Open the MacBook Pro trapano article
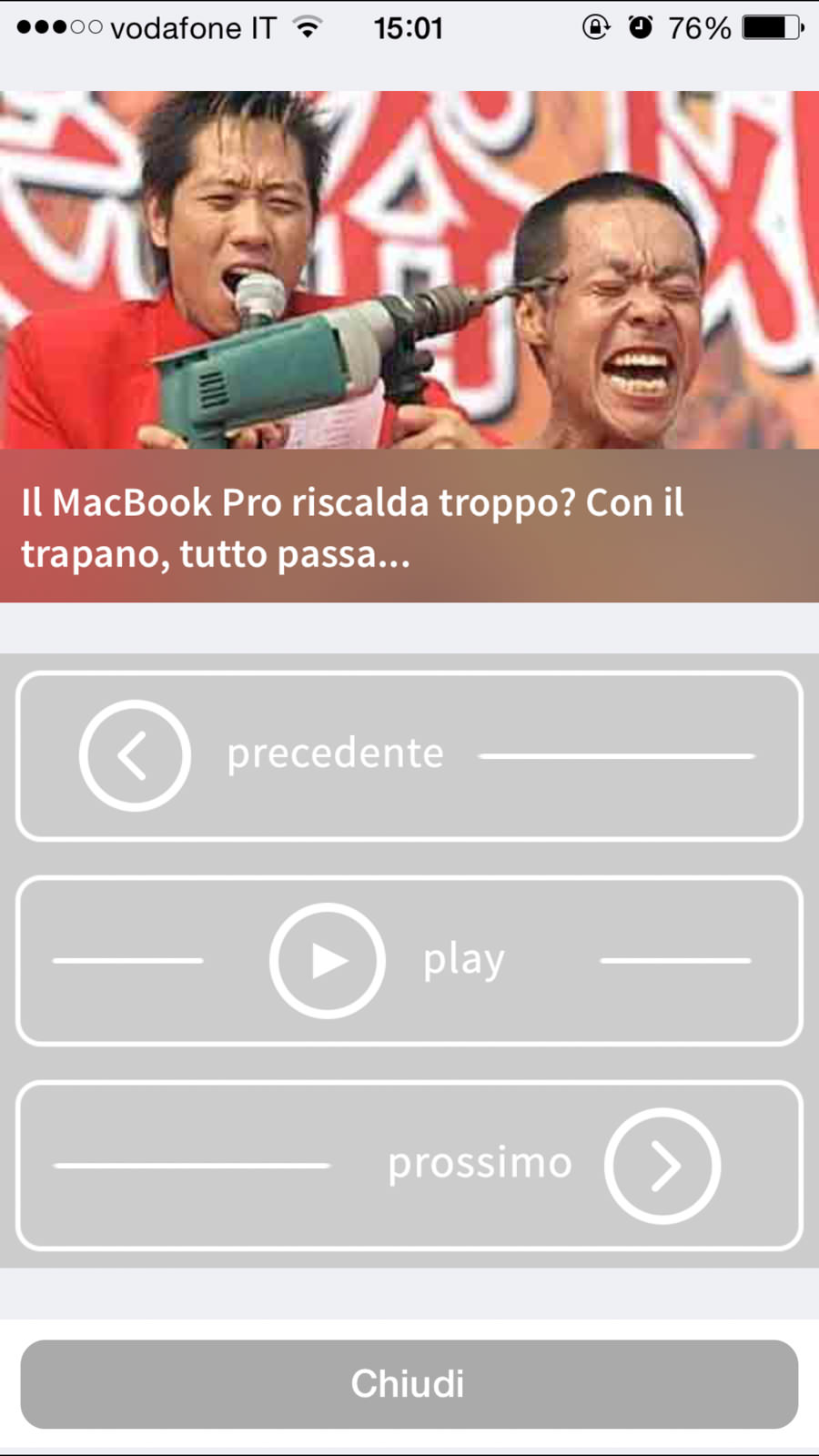 point(409,346)
